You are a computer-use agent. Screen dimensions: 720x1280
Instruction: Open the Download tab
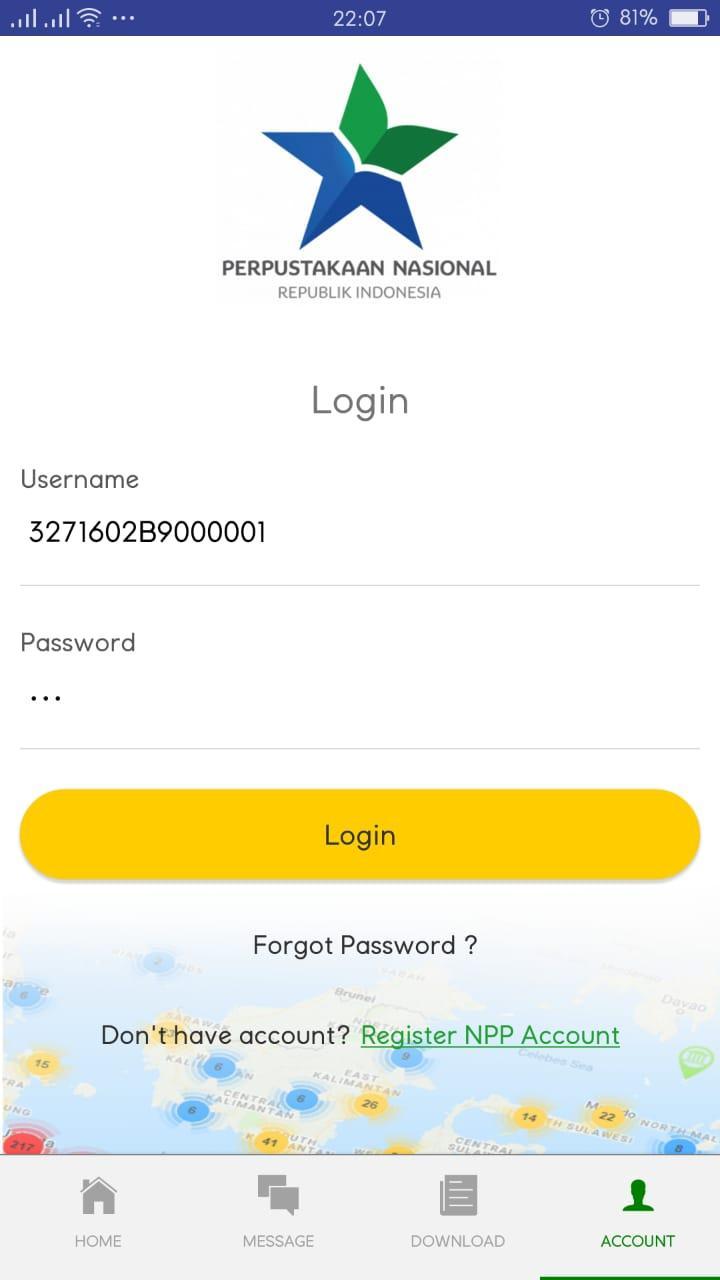458,1212
